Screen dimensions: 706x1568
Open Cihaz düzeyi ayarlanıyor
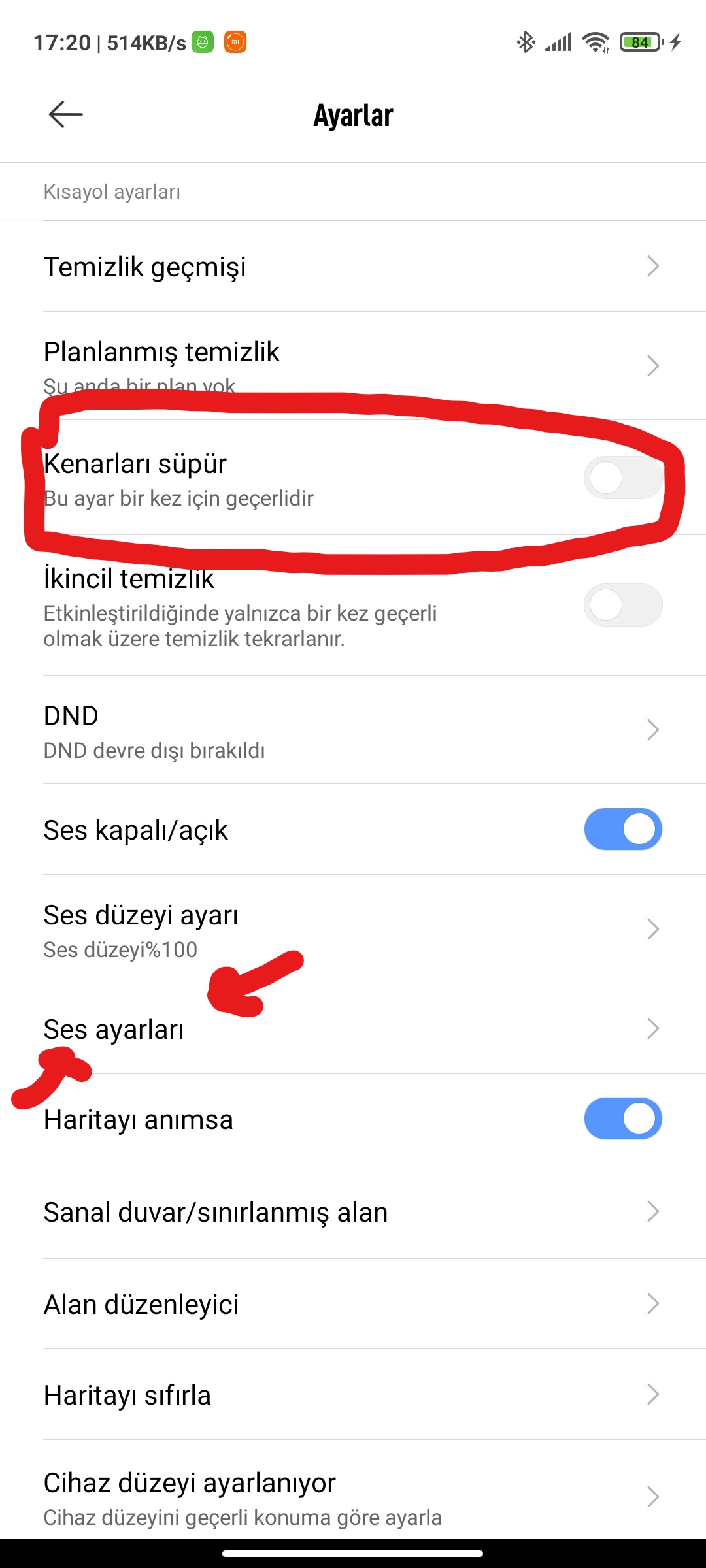[x=353, y=1496]
